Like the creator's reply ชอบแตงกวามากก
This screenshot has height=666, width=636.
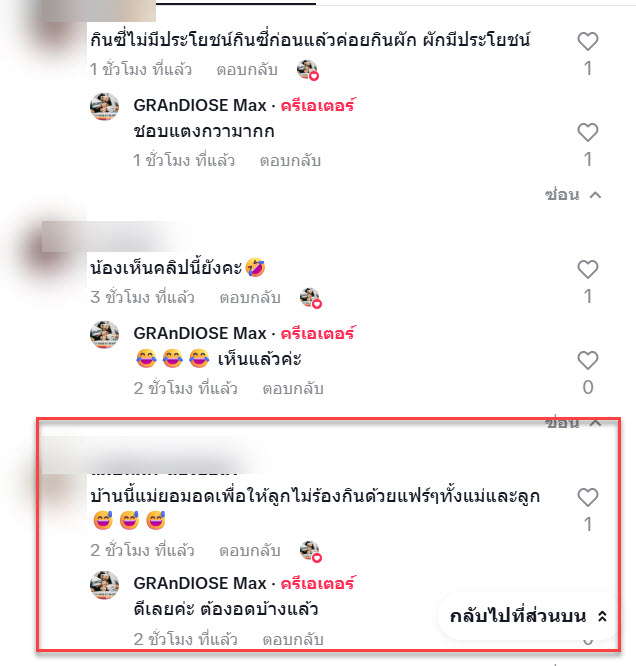pos(588,132)
